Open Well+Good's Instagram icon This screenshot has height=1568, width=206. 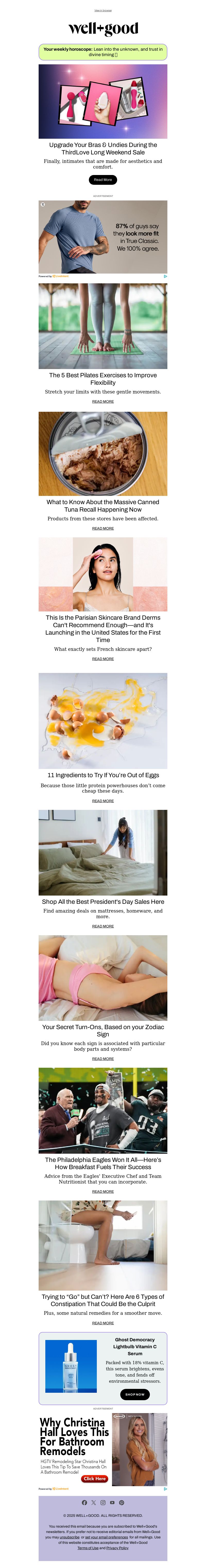pos(103,1502)
